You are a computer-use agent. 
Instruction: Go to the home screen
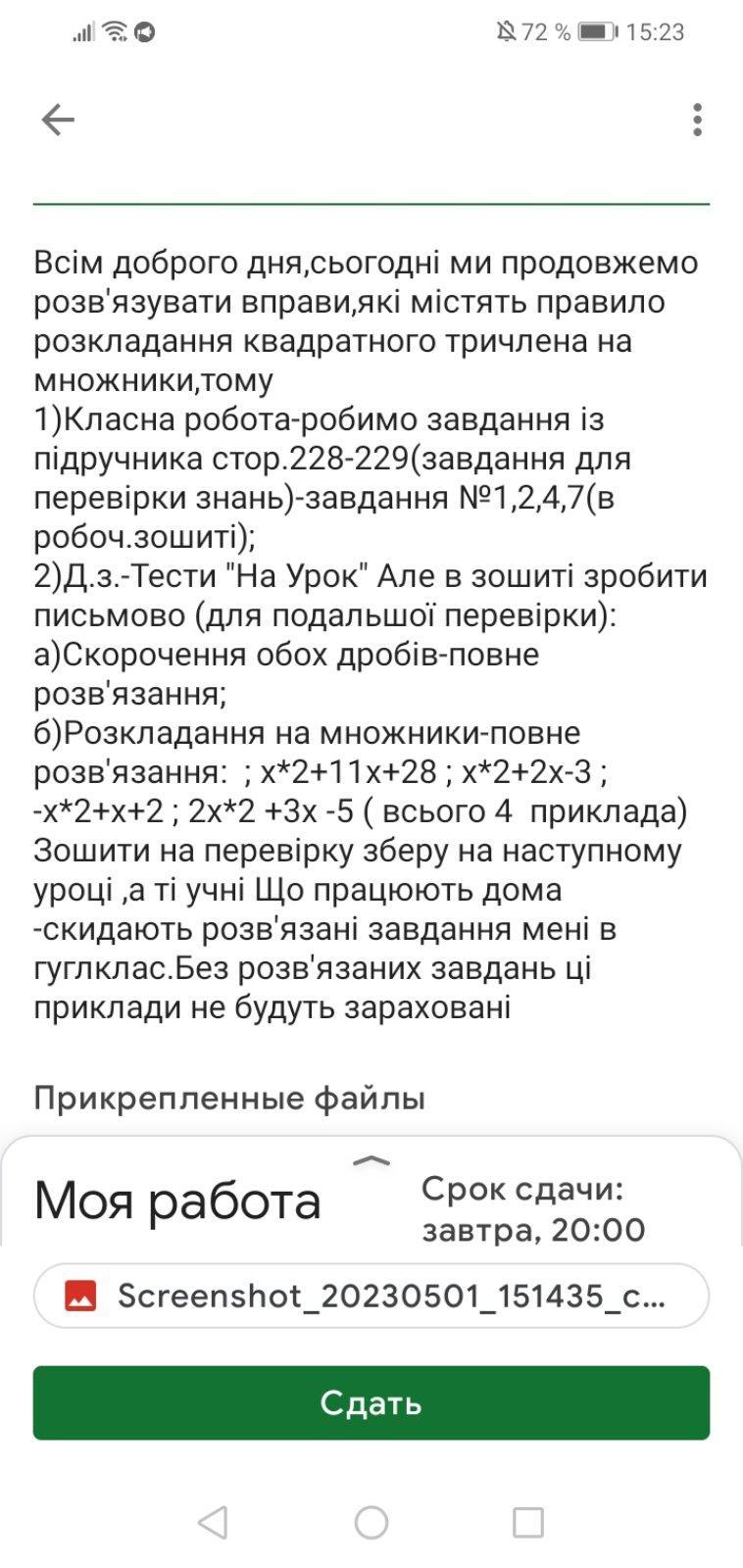pyautogui.click(x=371, y=1522)
